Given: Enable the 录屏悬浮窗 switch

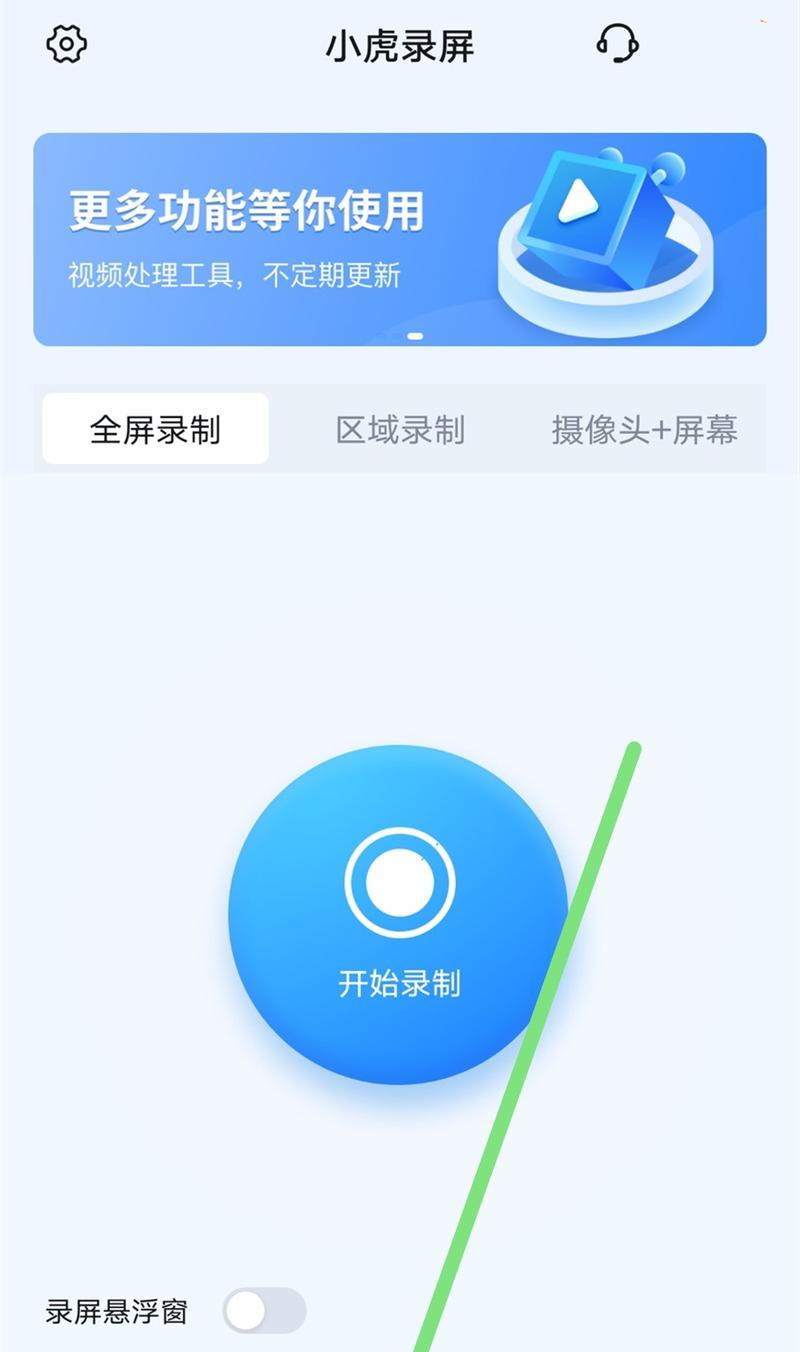Looking at the screenshot, I should 264,1310.
